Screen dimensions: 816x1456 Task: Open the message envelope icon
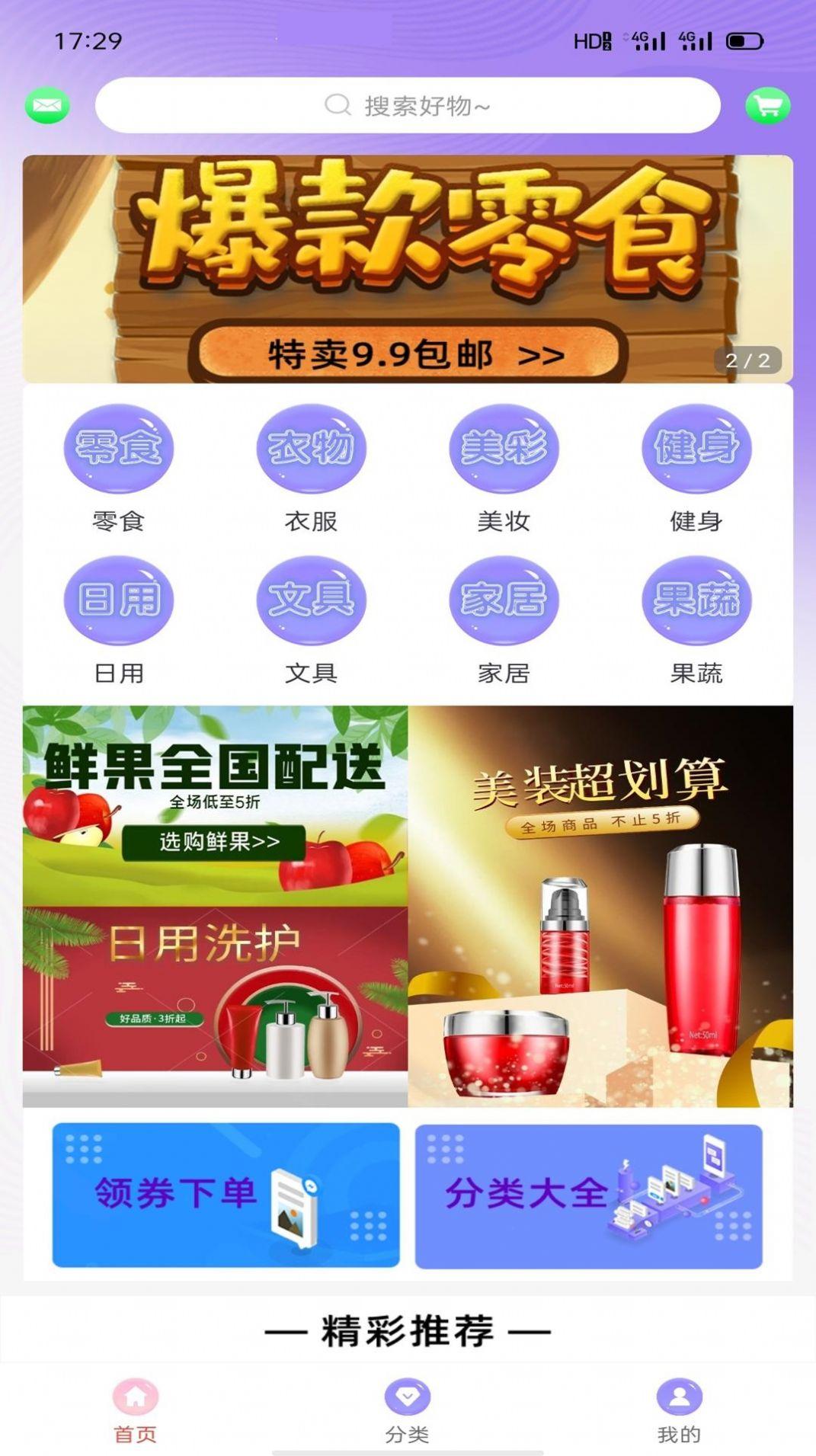pos(47,105)
